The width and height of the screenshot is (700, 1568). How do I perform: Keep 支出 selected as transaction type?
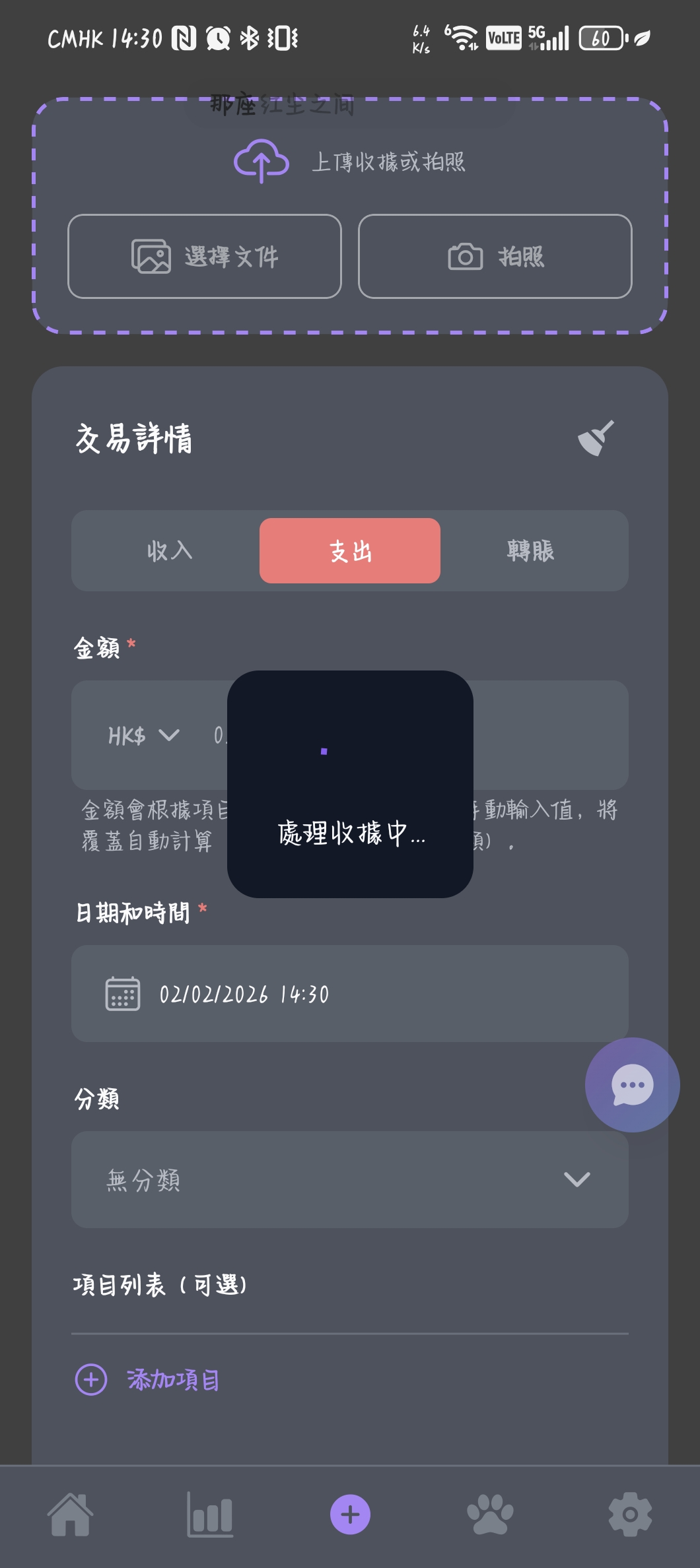coord(349,551)
